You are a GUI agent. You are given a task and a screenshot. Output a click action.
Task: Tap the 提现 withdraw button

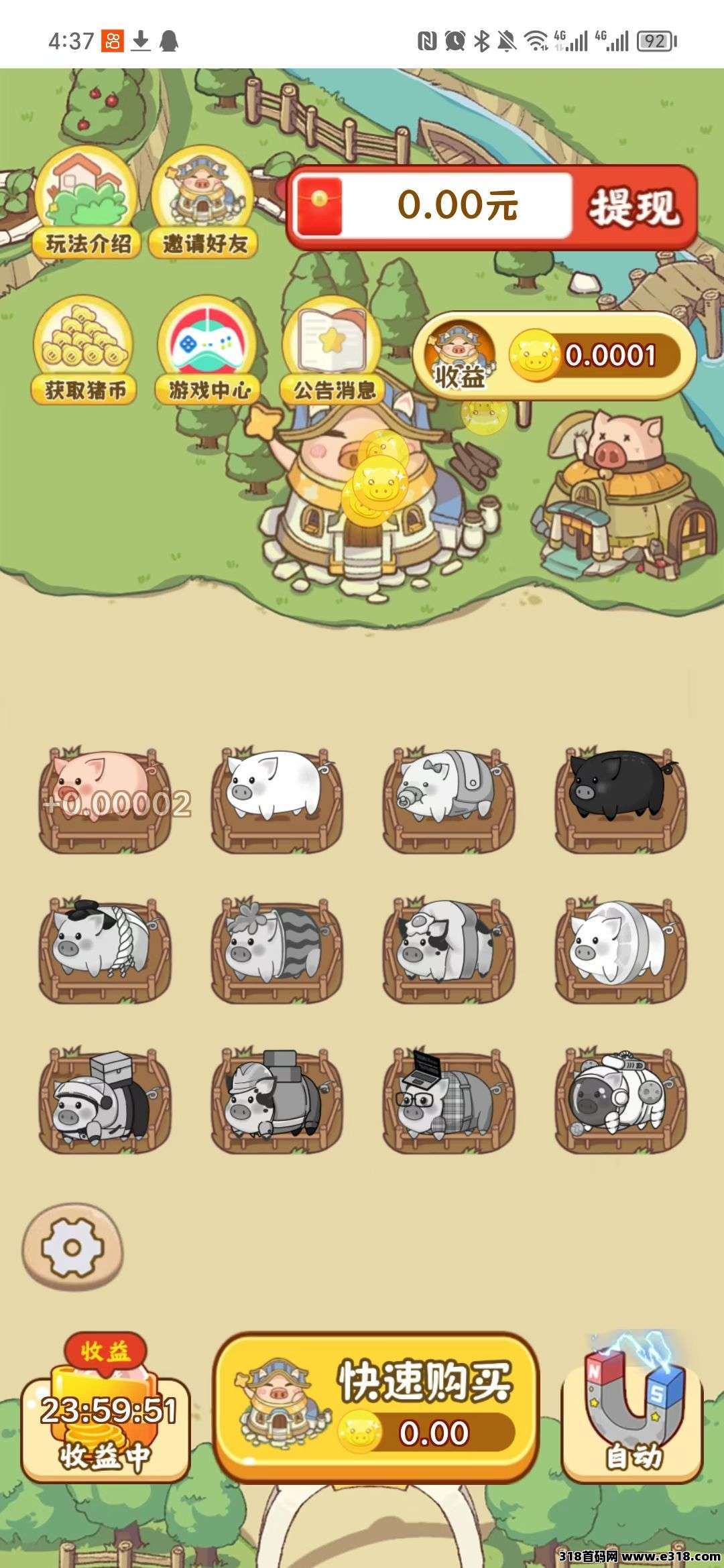(633, 206)
